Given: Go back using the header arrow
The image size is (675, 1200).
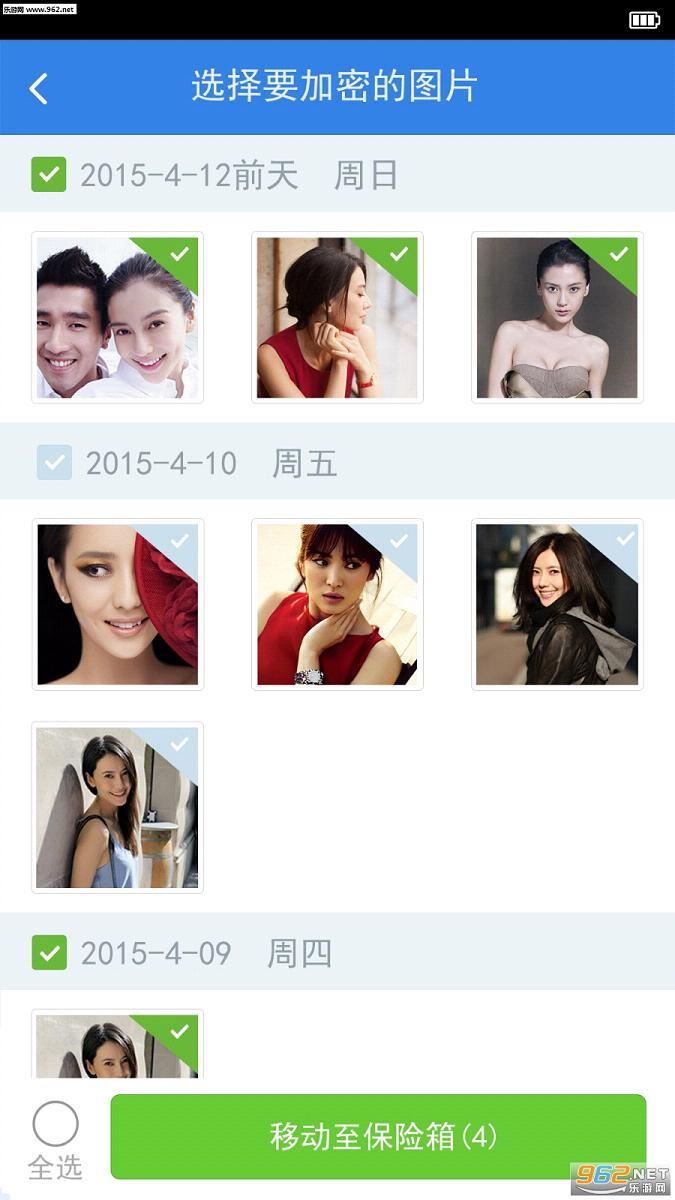Looking at the screenshot, I should point(39,89).
